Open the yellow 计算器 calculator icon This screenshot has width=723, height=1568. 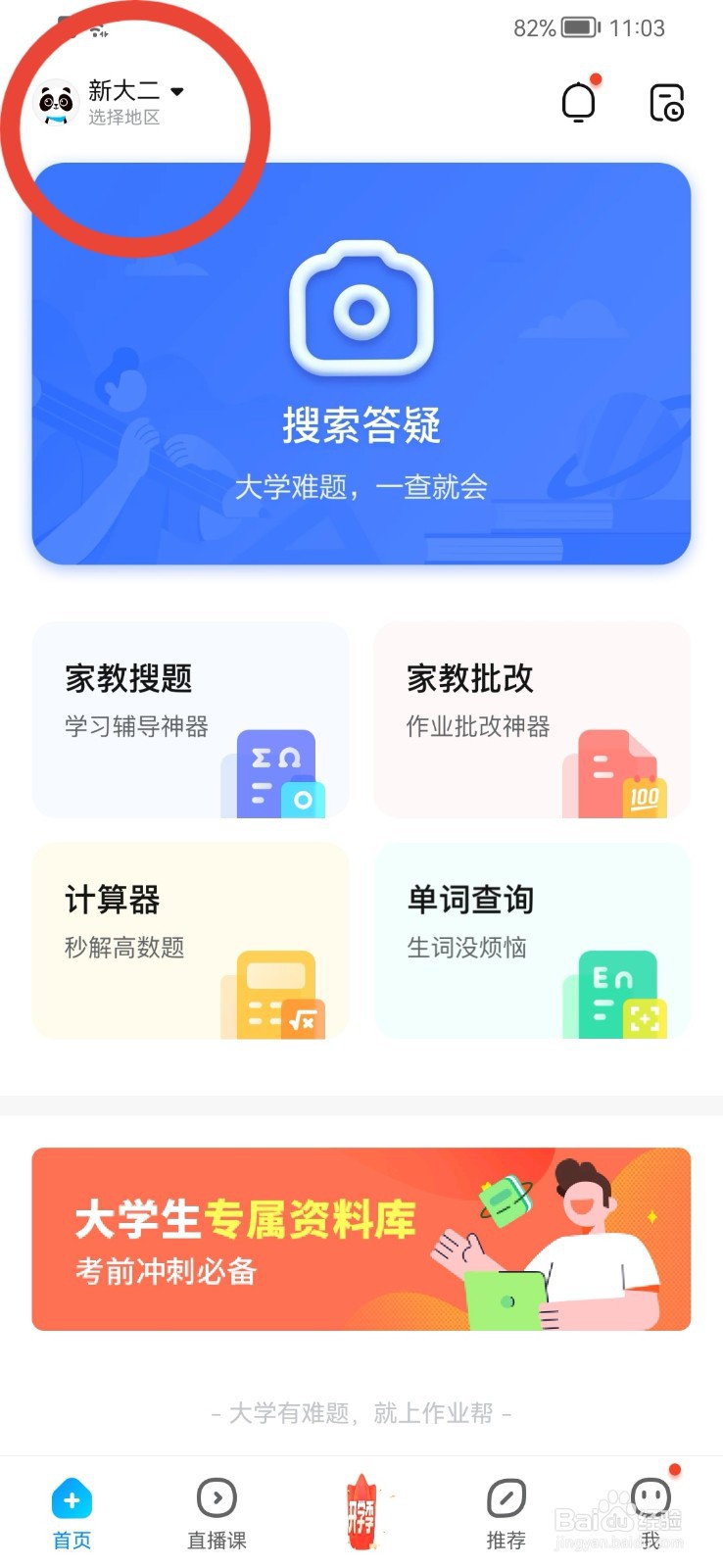pyautogui.click(x=275, y=990)
